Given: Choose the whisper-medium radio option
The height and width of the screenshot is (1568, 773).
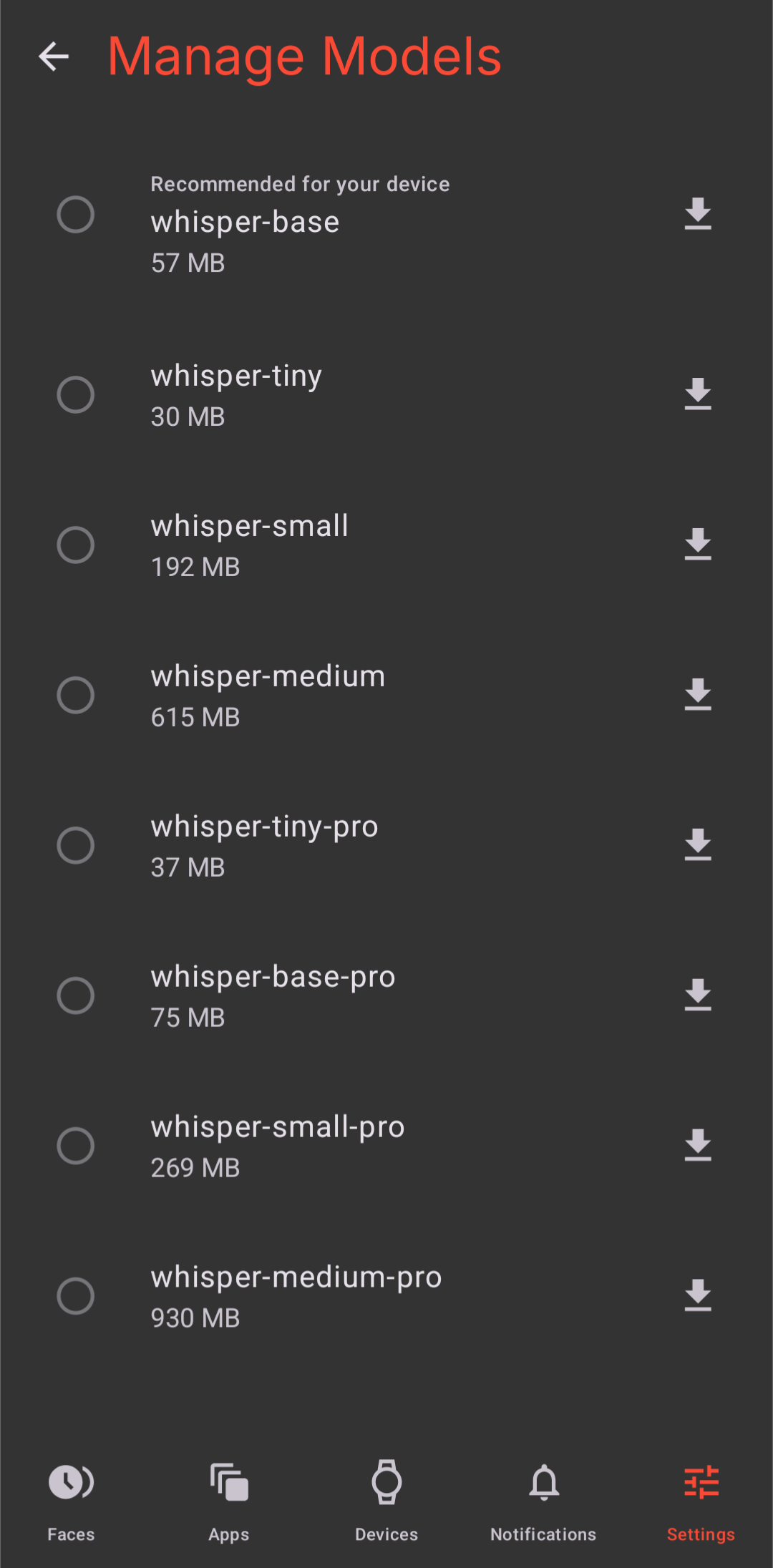Looking at the screenshot, I should 76,695.
